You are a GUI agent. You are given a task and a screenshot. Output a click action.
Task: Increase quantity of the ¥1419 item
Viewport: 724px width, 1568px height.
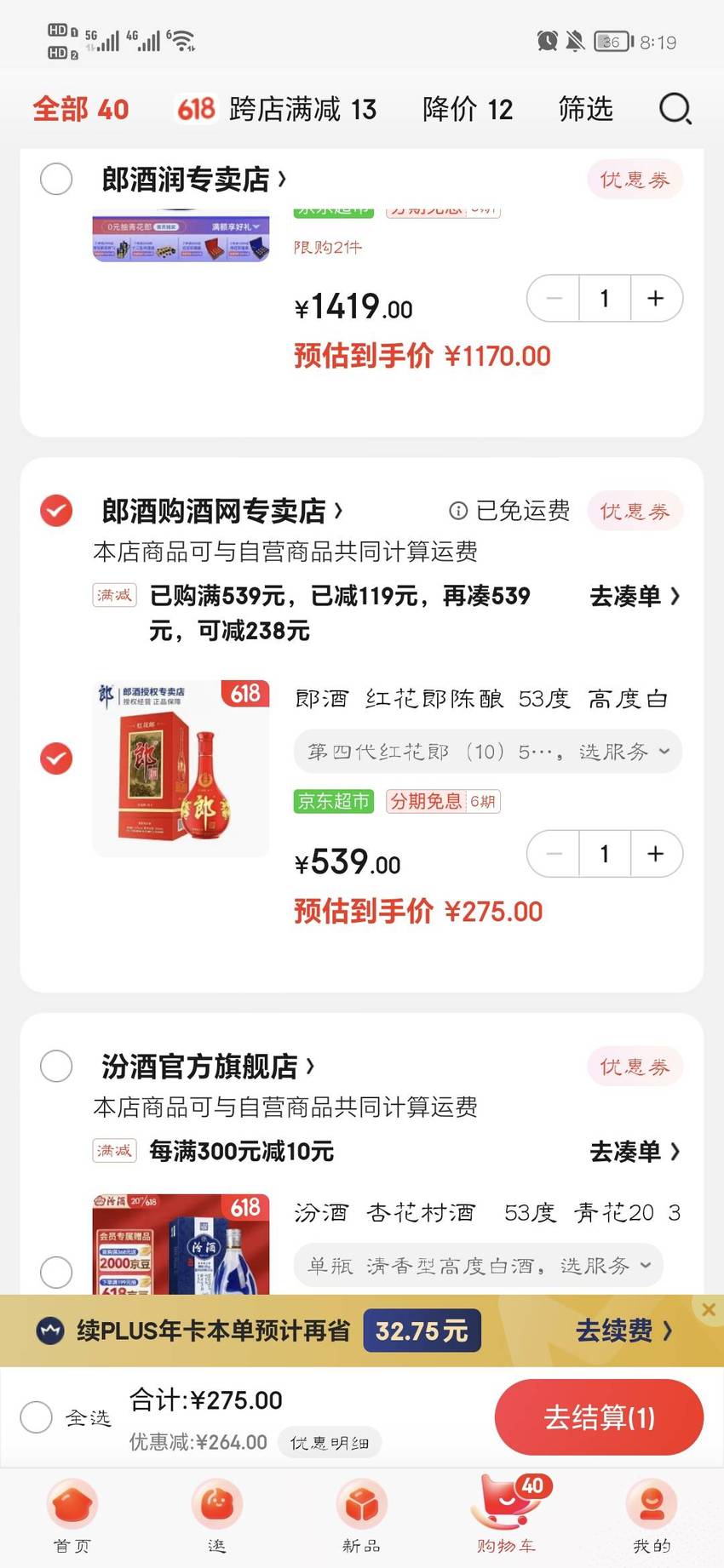[x=656, y=298]
